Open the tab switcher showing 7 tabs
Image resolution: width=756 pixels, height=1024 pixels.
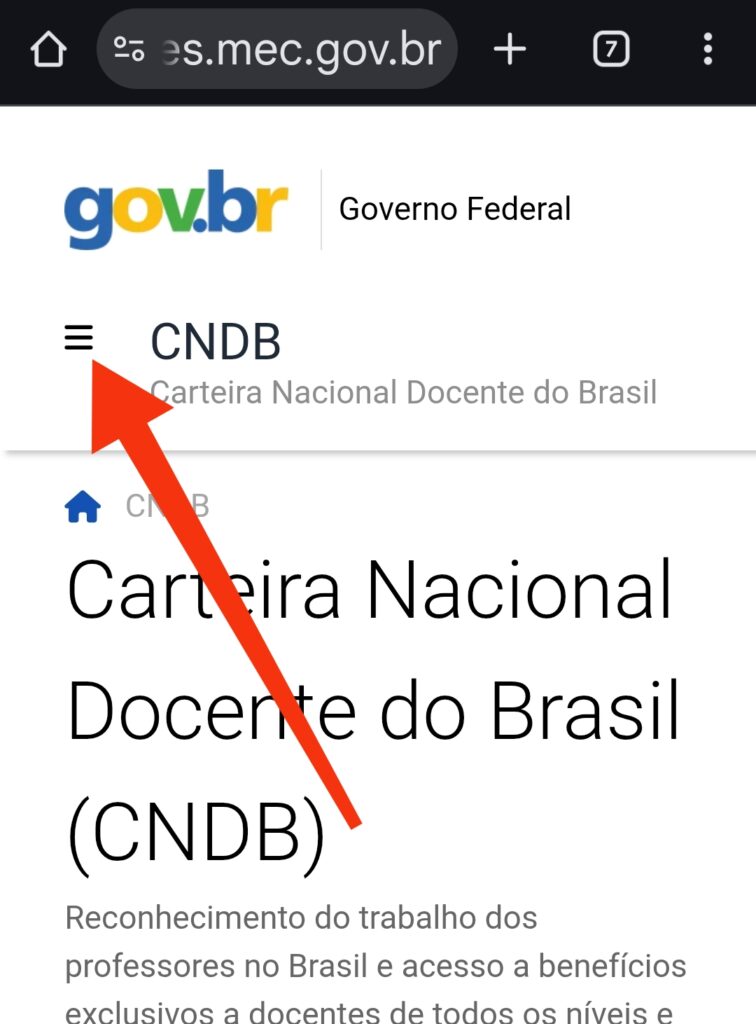611,49
